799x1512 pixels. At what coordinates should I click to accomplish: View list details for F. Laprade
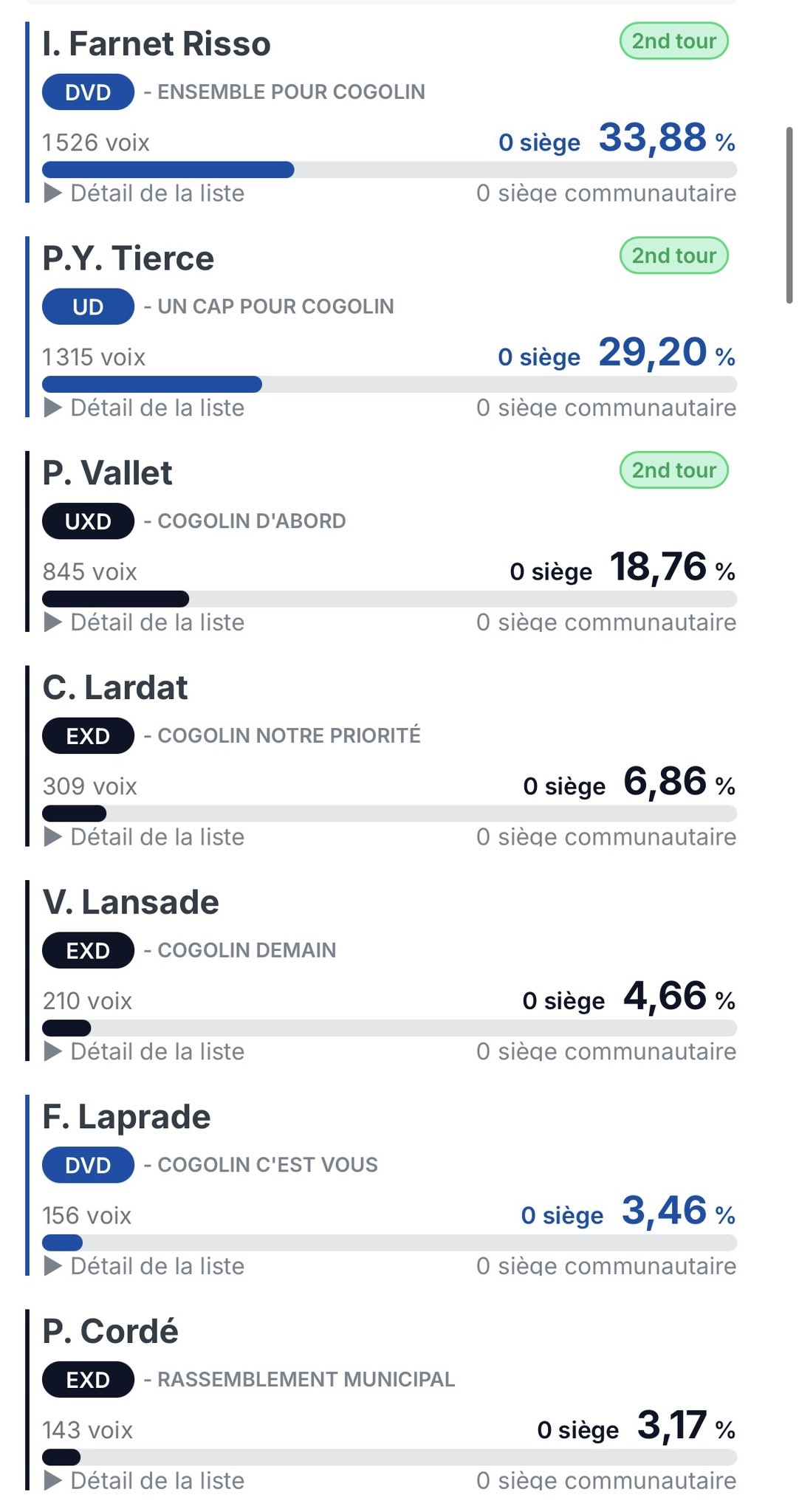(144, 1266)
